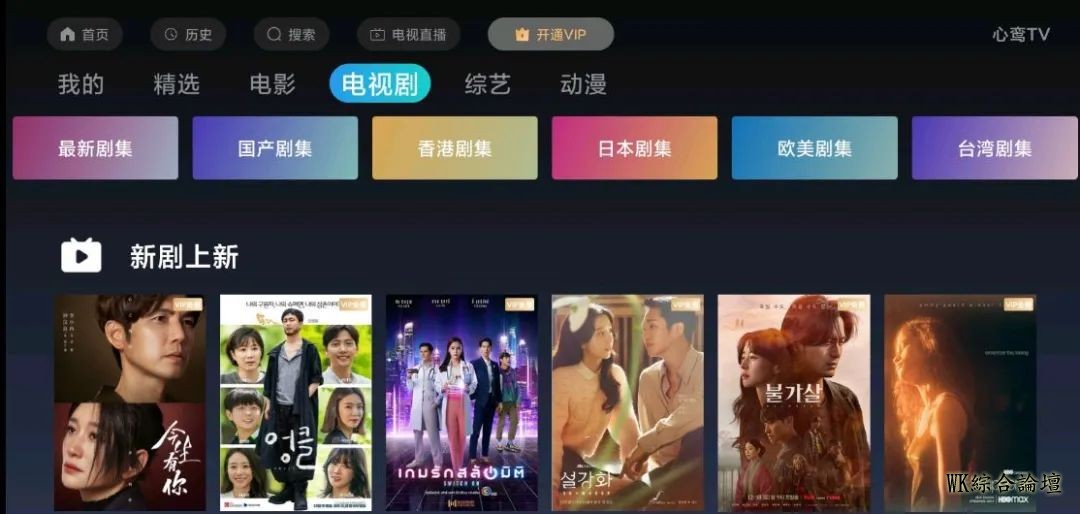The image size is (1080, 514).
Task: Open the 历史 watch history
Action: (x=188, y=34)
